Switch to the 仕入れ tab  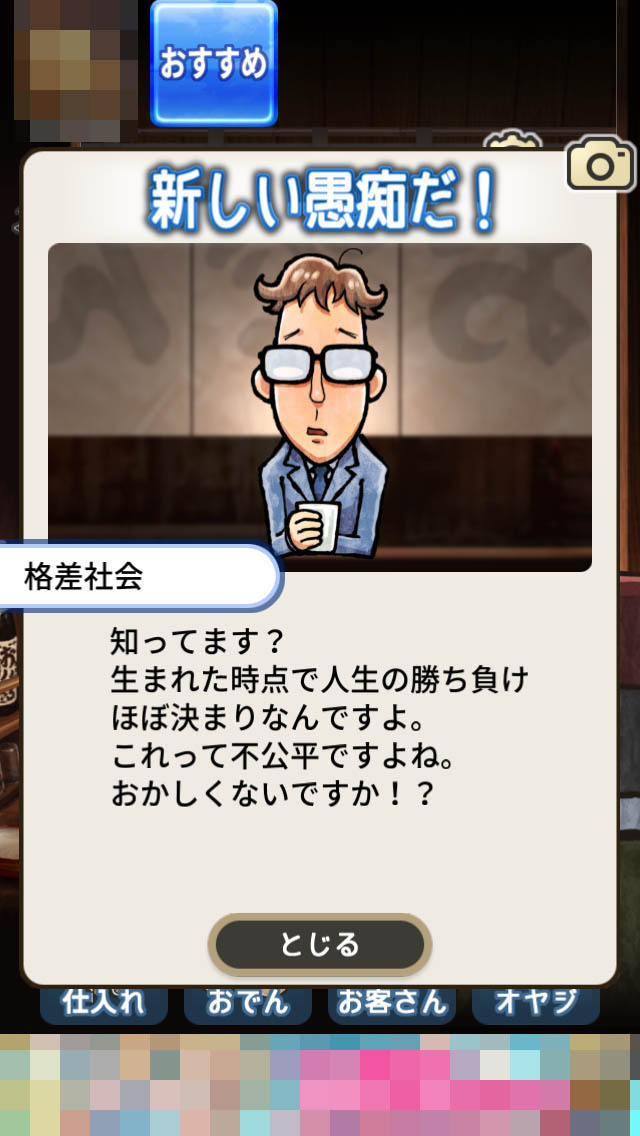(x=103, y=1005)
